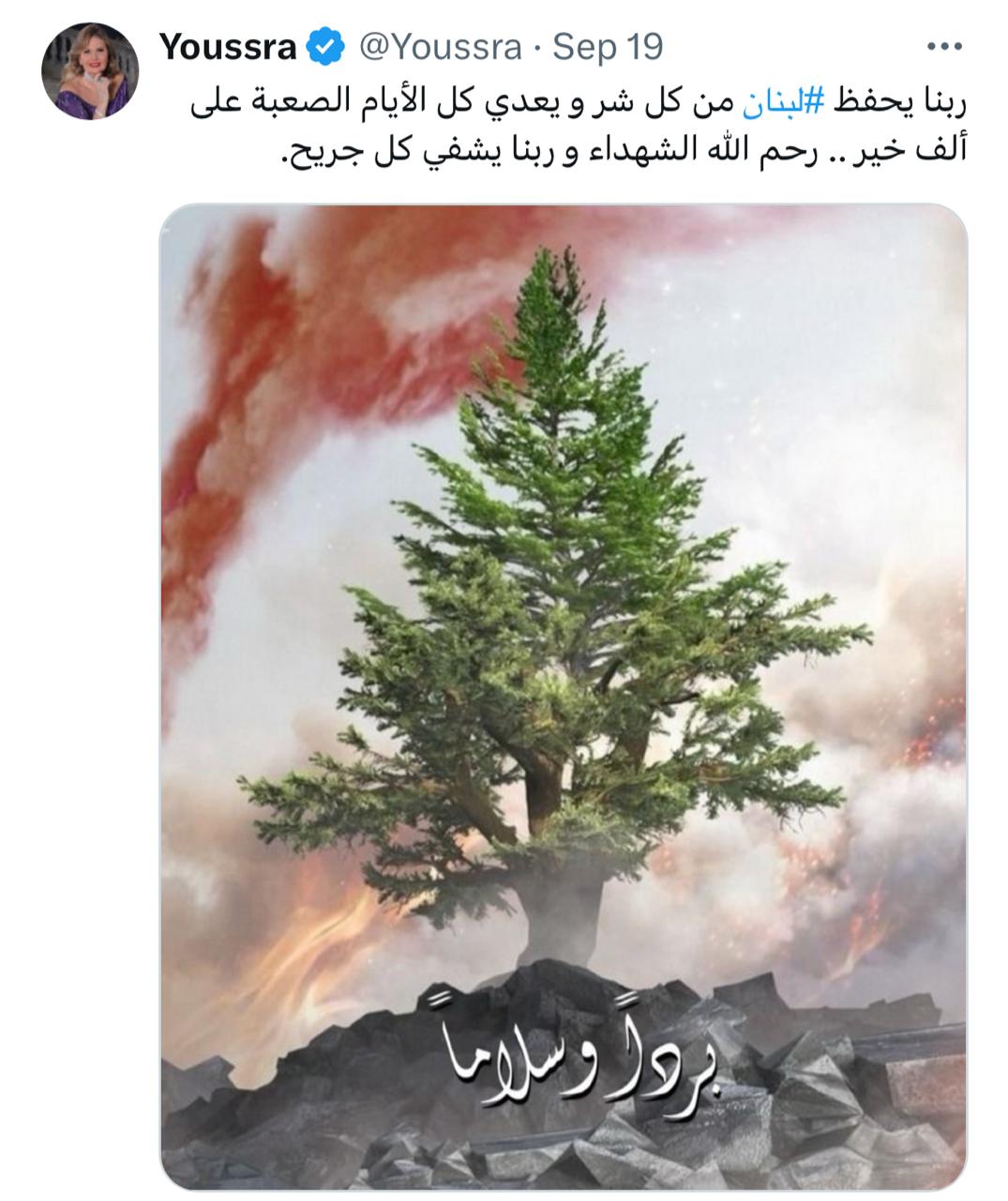Viewport: 1008px width, 1201px height.
Task: View the cedar tree image full screen
Action: pos(563,694)
